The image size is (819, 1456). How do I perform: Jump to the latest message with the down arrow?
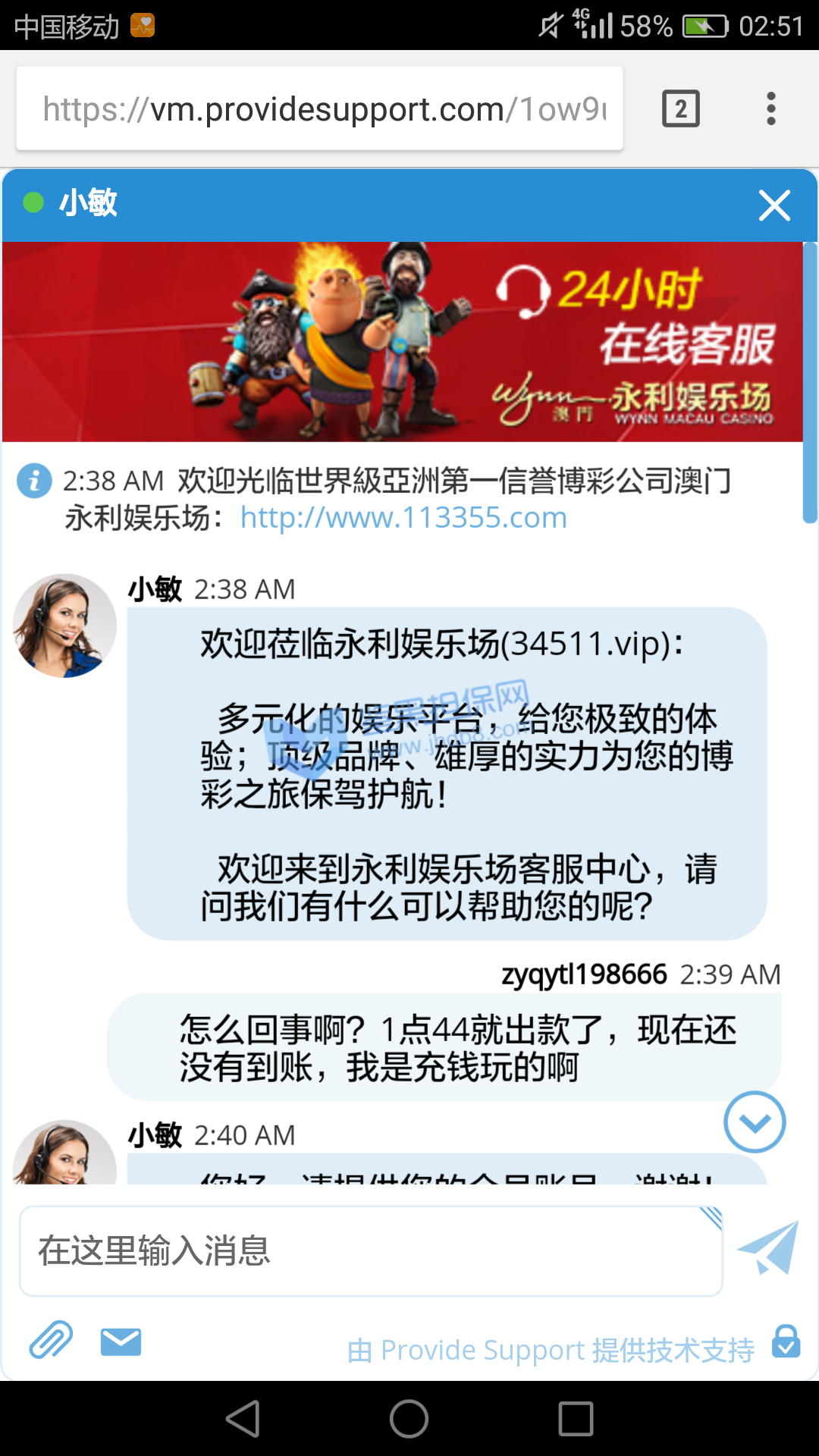tap(755, 1122)
